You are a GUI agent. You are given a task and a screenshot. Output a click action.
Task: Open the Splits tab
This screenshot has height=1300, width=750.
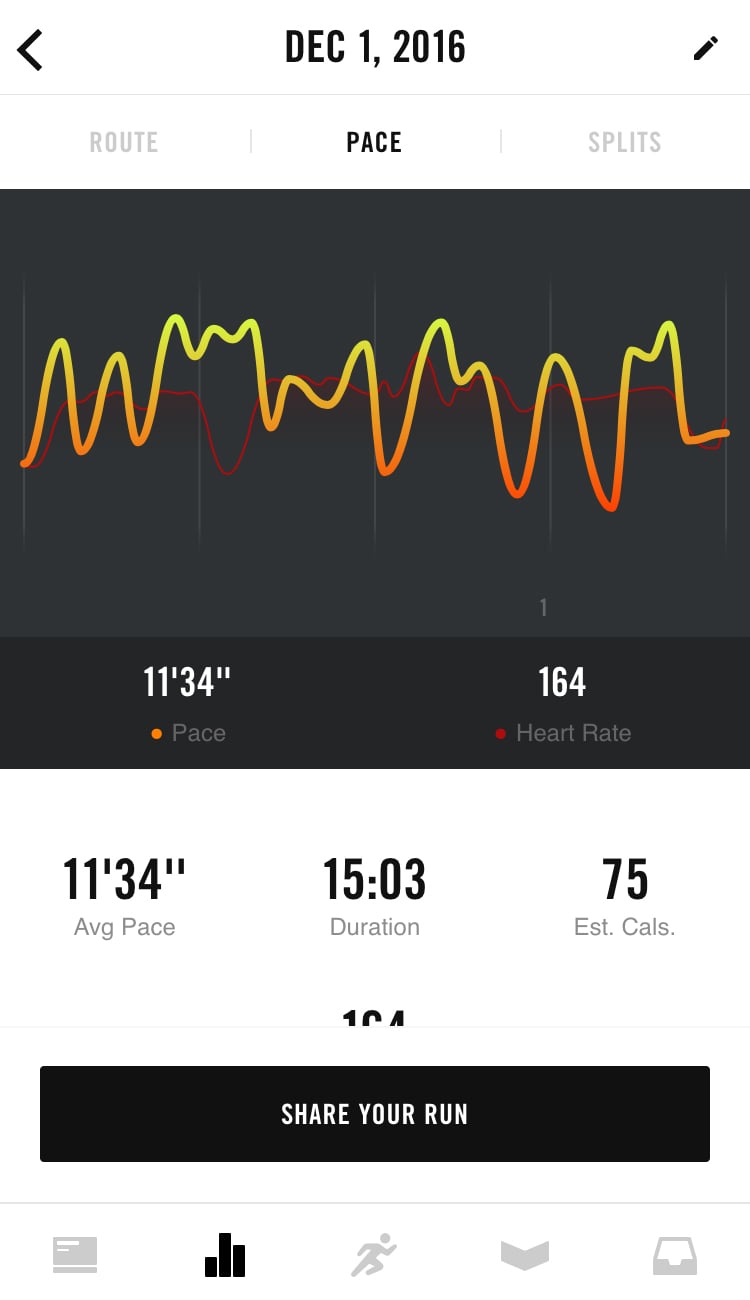click(625, 142)
